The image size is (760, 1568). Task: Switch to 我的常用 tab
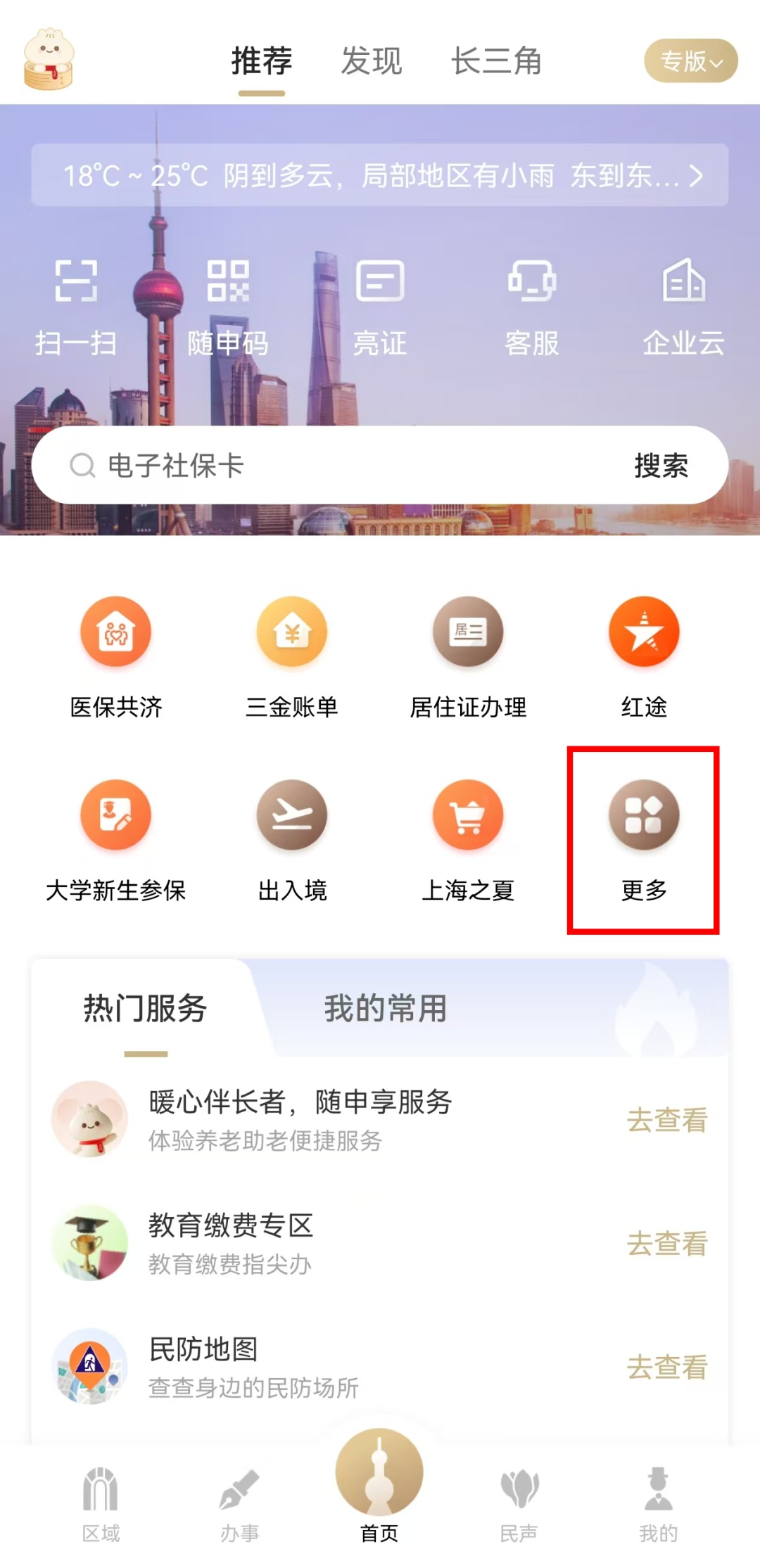click(x=386, y=1008)
